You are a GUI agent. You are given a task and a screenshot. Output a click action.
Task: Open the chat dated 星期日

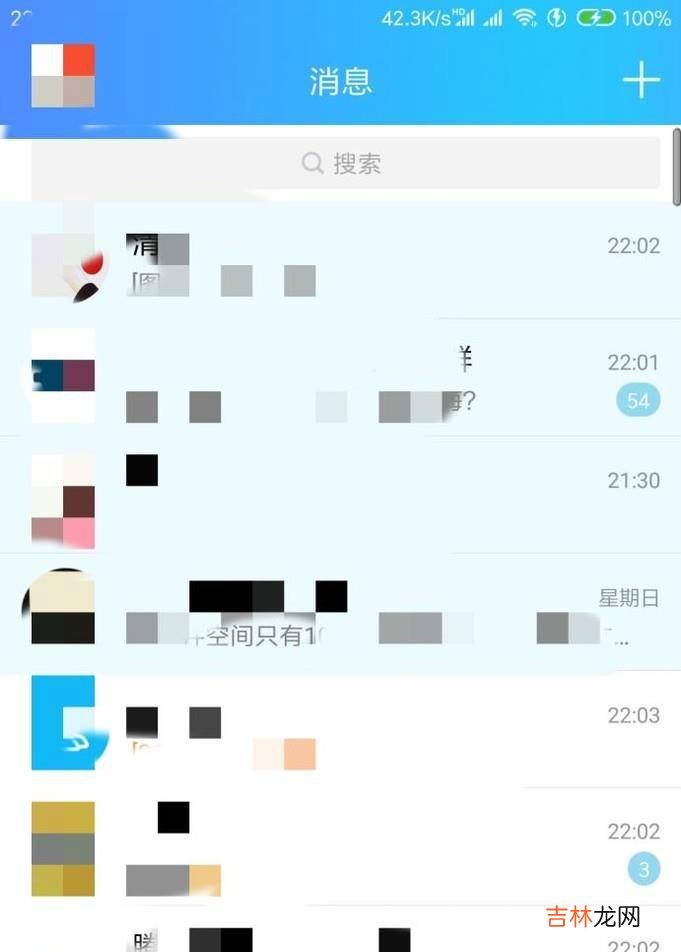(340, 612)
